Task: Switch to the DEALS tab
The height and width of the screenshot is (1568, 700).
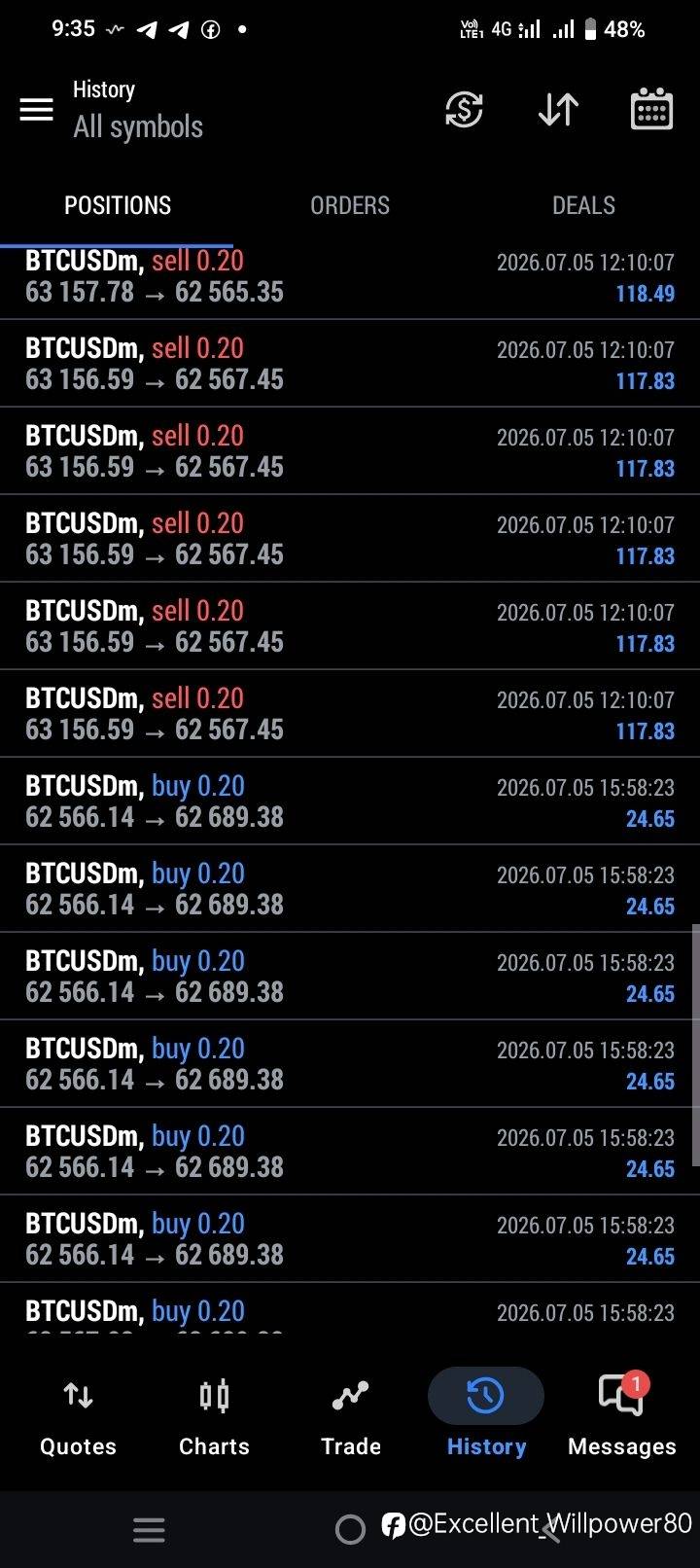Action: [x=583, y=205]
